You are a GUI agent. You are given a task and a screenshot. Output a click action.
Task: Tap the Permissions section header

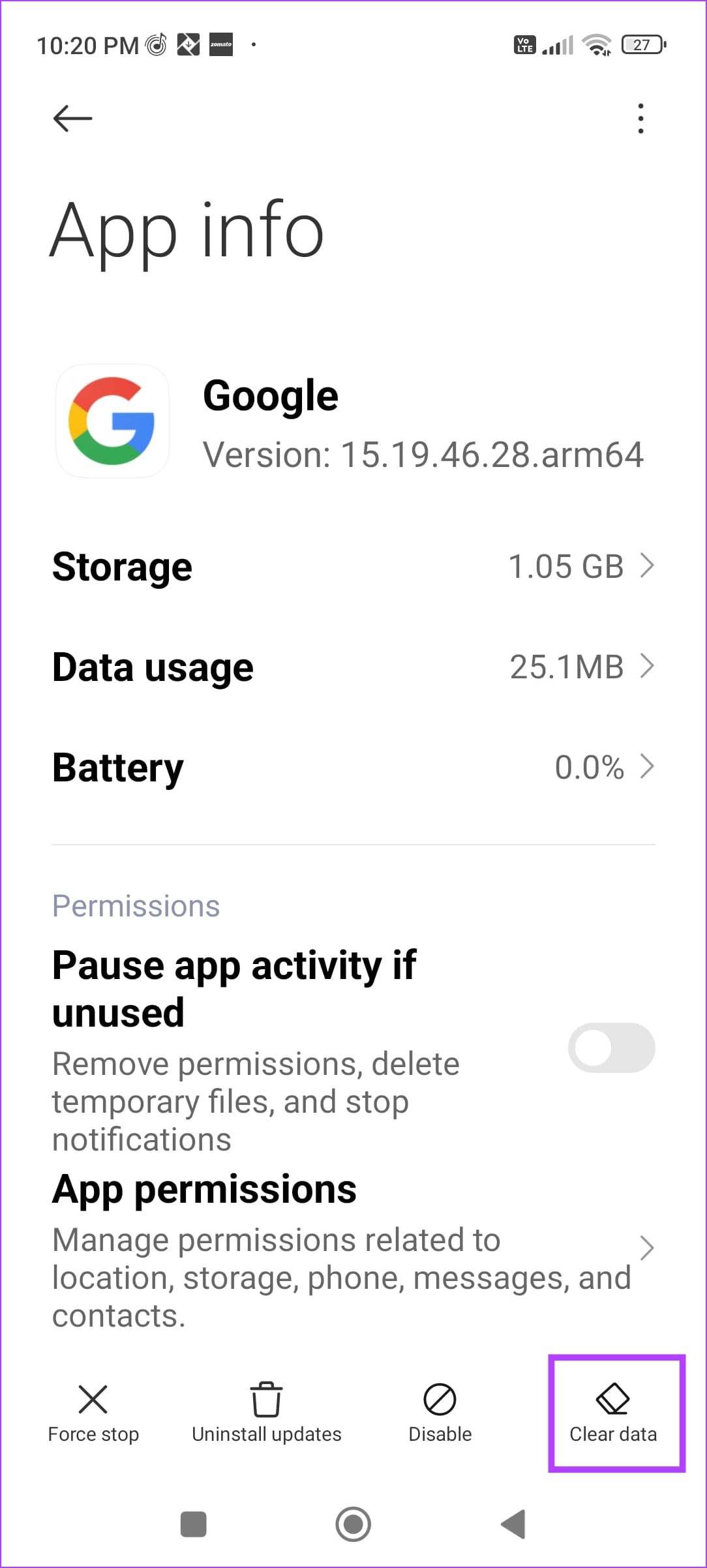pyautogui.click(x=136, y=905)
